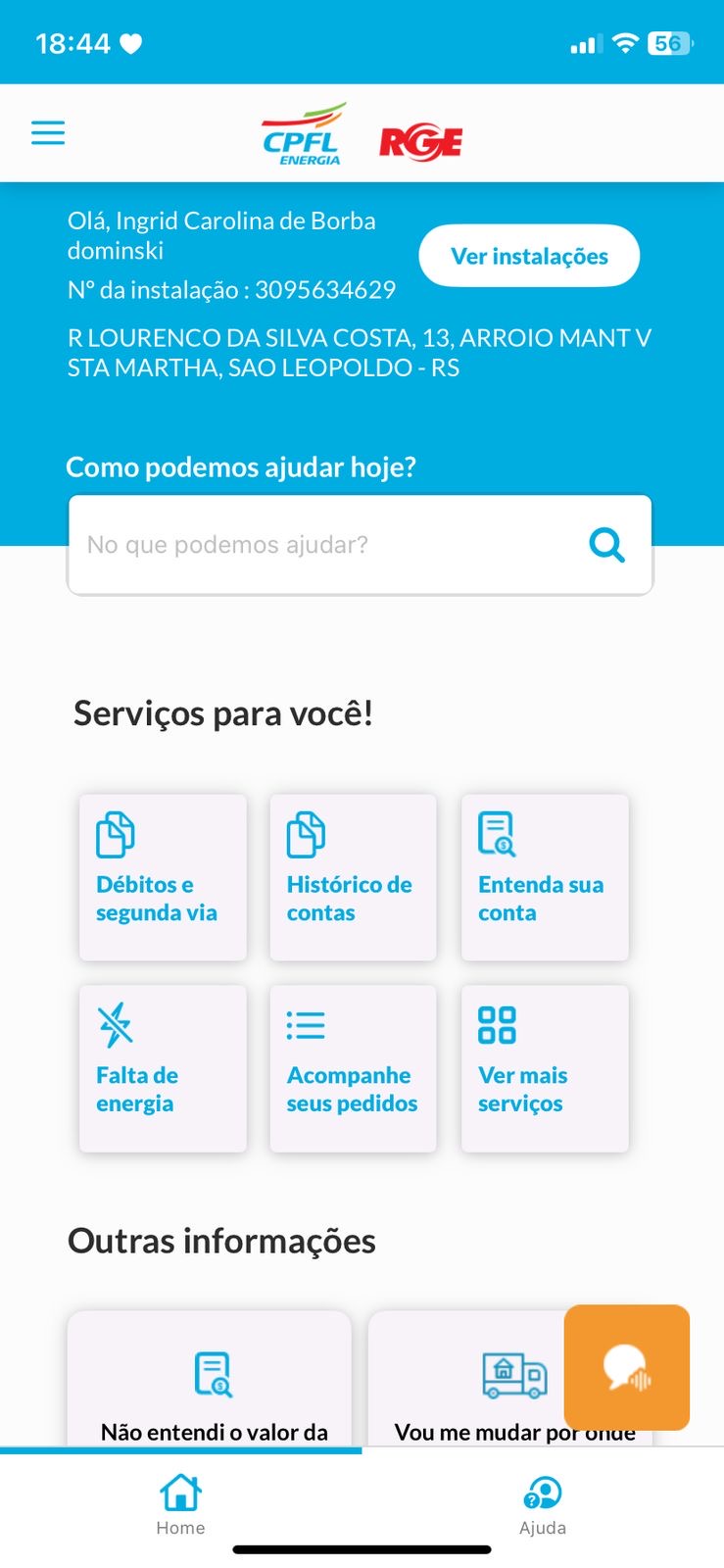The image size is (724, 1568).
Task: Launch the orange chat assistant button
Action: [627, 1367]
